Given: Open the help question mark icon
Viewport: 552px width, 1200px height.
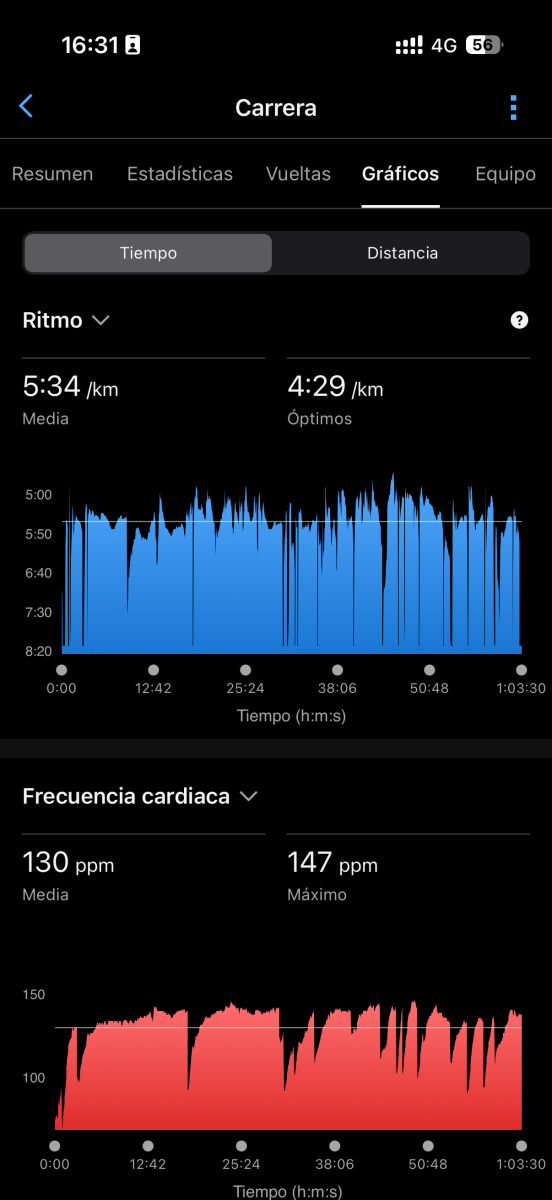Looking at the screenshot, I should point(519,320).
